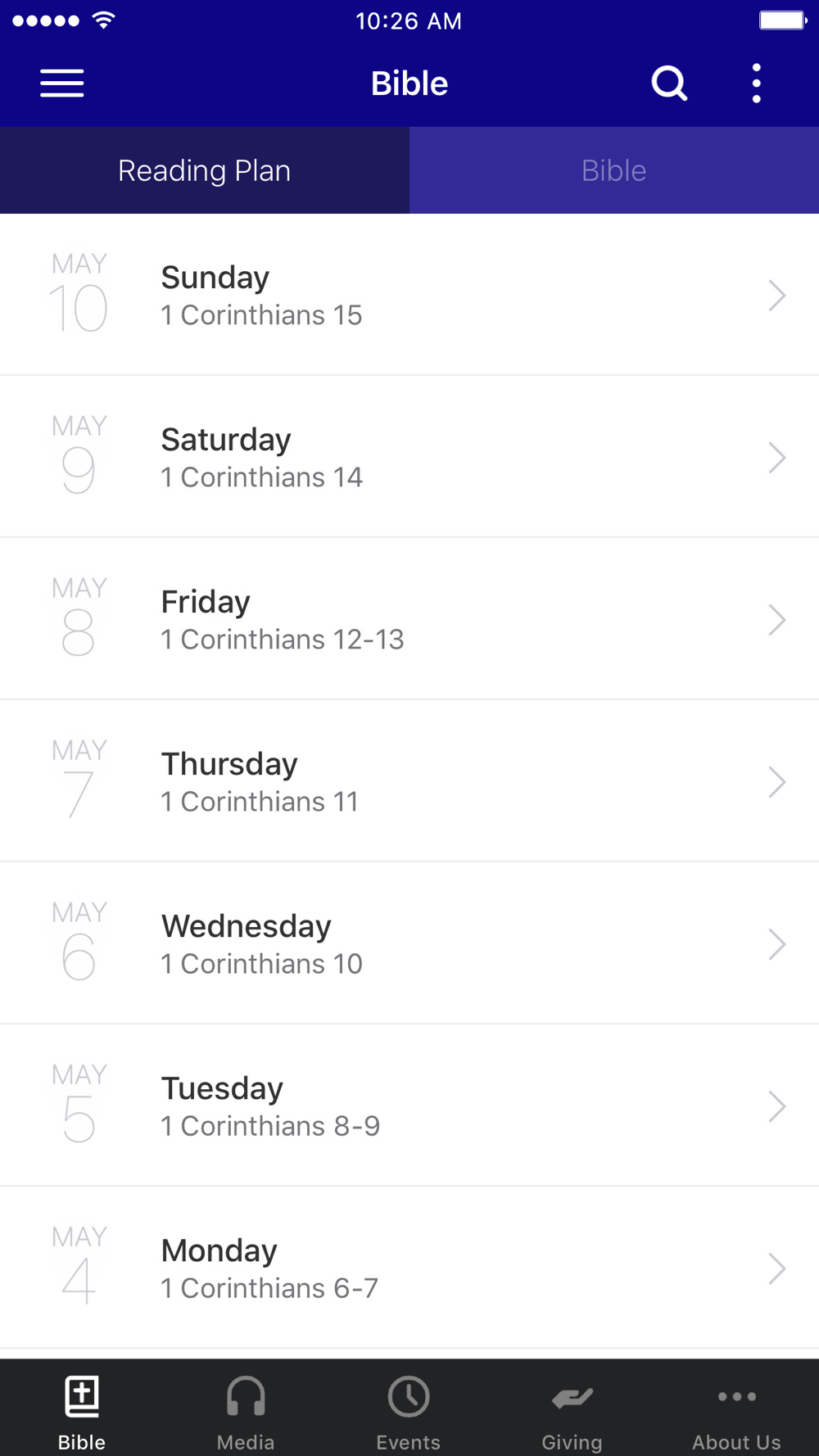This screenshot has width=819, height=1456.
Task: Tap the search magnifier icon
Action: (669, 84)
